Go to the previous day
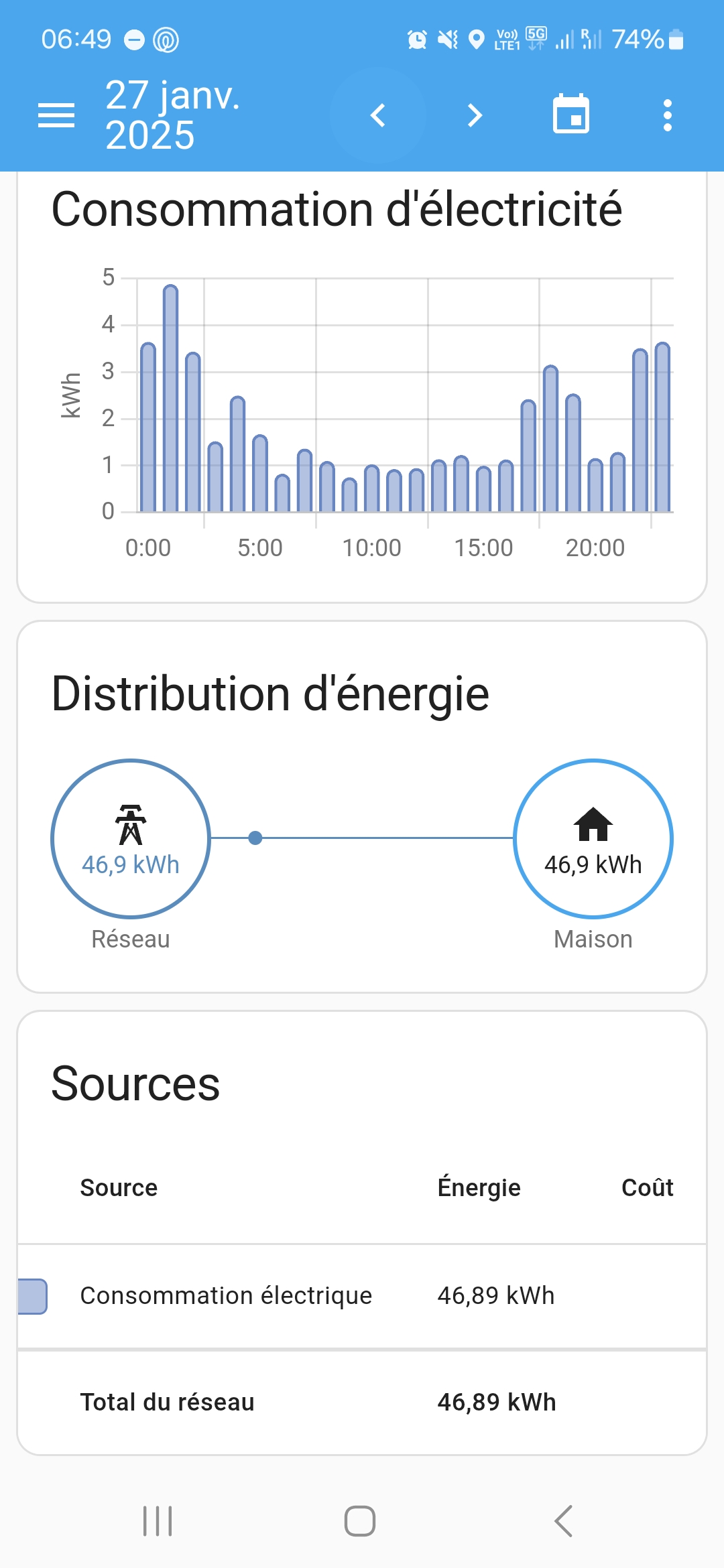The width and height of the screenshot is (724, 1568). click(378, 115)
